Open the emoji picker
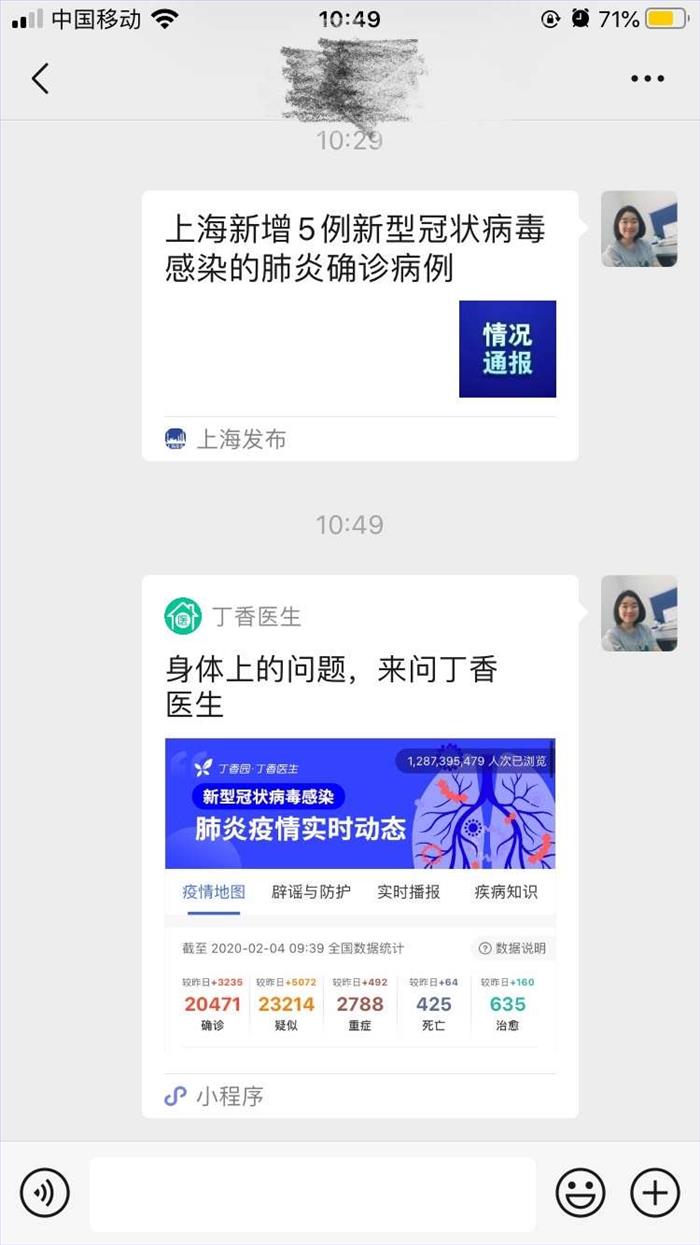700x1245 pixels. pyautogui.click(x=580, y=1193)
